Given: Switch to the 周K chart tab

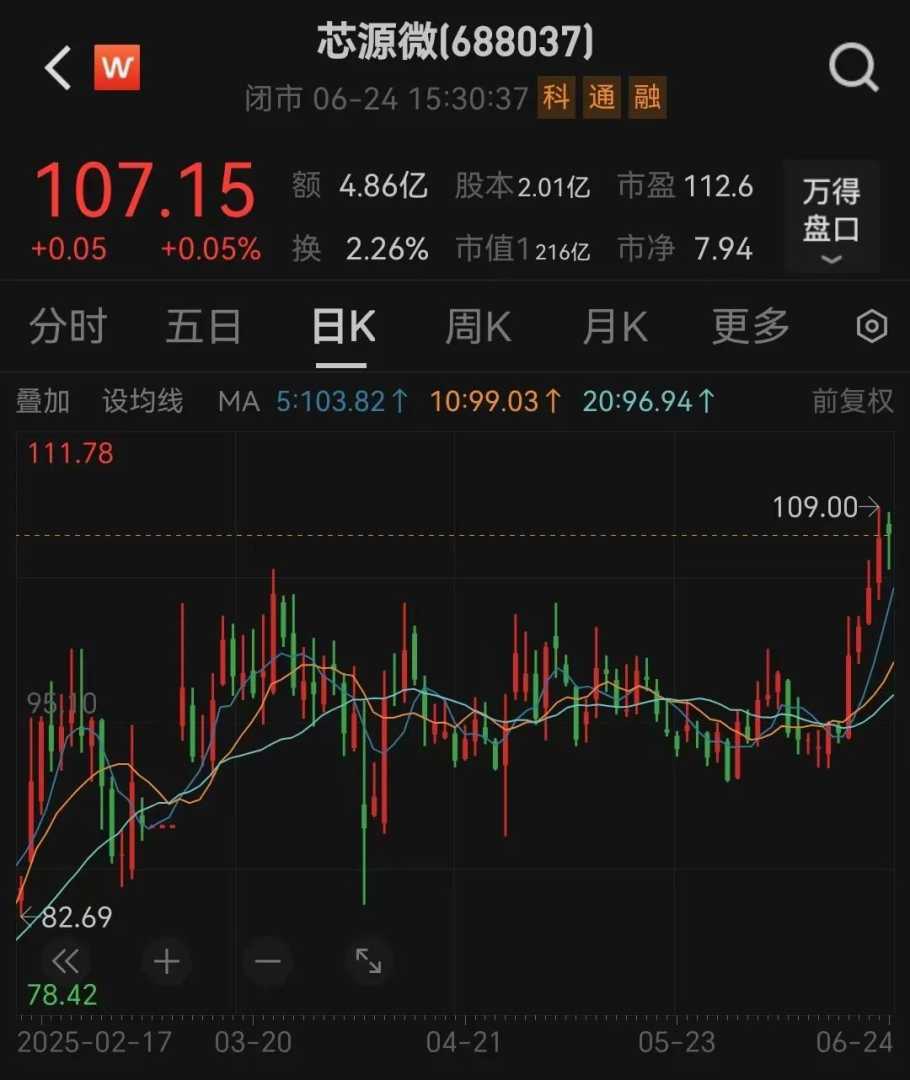Looking at the screenshot, I should (478, 327).
